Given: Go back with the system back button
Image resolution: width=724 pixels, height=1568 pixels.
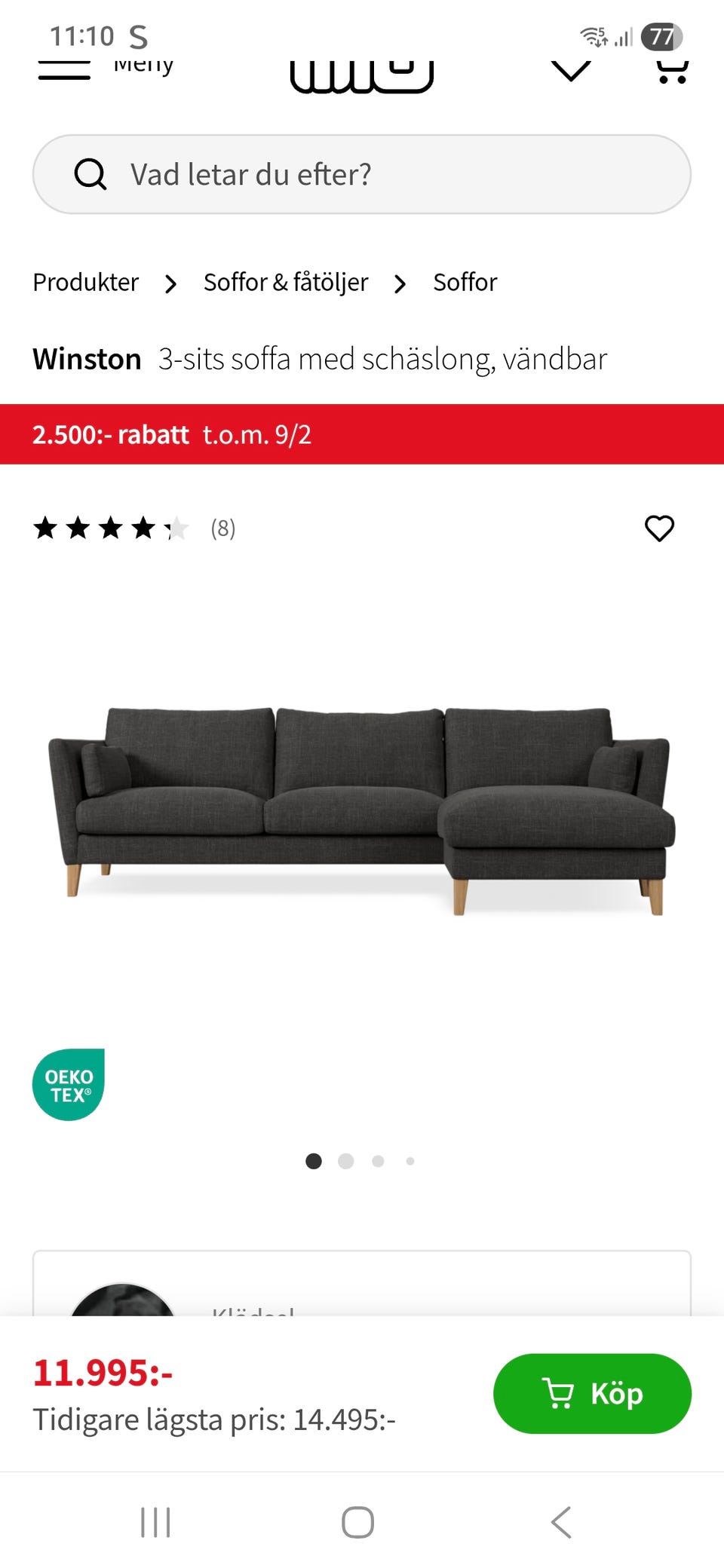Looking at the screenshot, I should [561, 1522].
